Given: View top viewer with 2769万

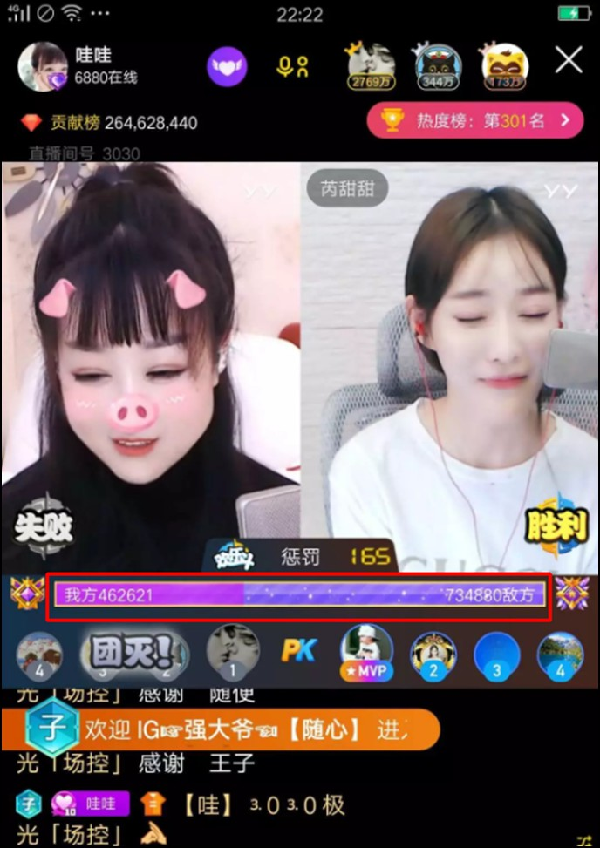Looking at the screenshot, I should coord(371,66).
